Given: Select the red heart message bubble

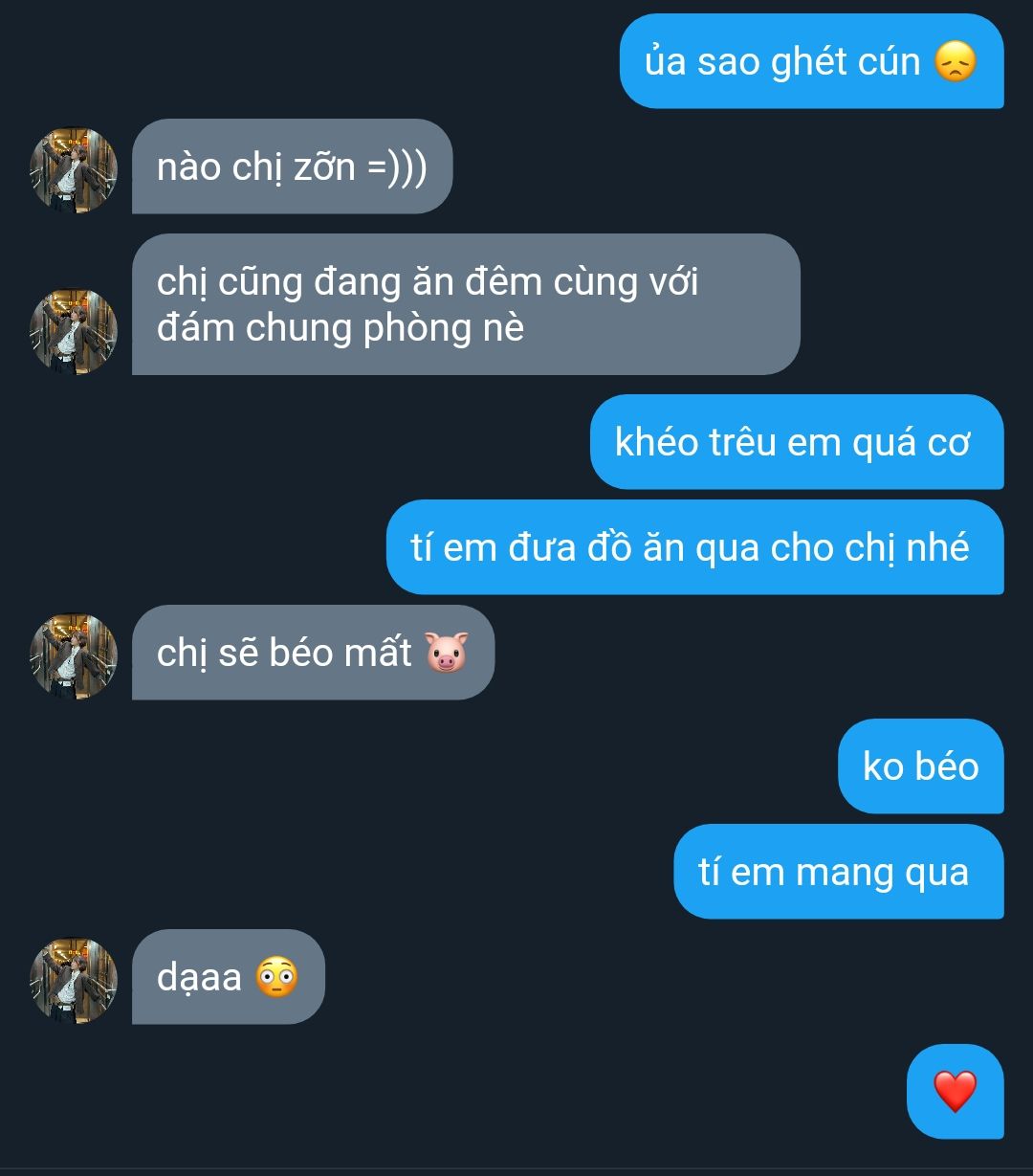Looking at the screenshot, I should (955, 1091).
